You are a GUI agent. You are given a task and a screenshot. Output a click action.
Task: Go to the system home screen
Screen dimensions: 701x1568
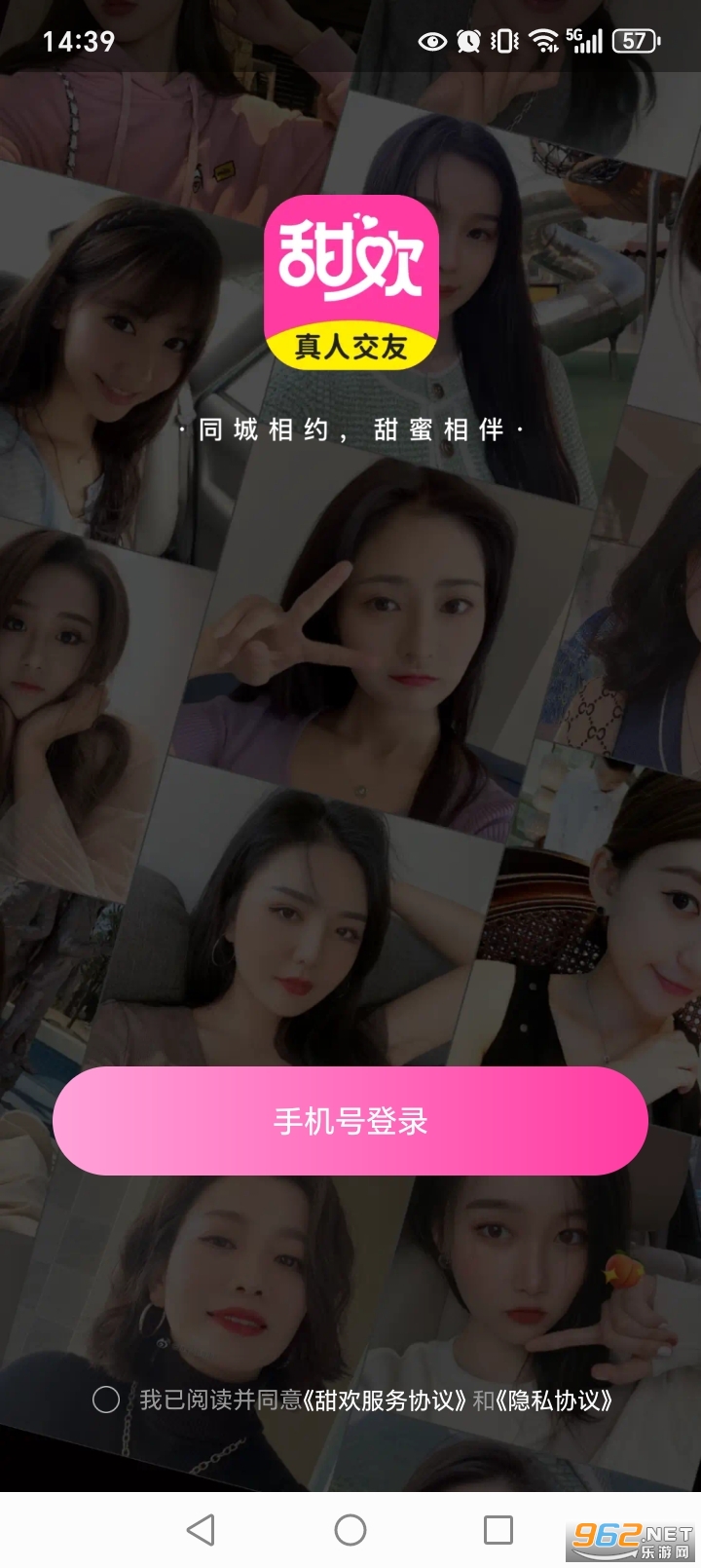click(350, 1530)
